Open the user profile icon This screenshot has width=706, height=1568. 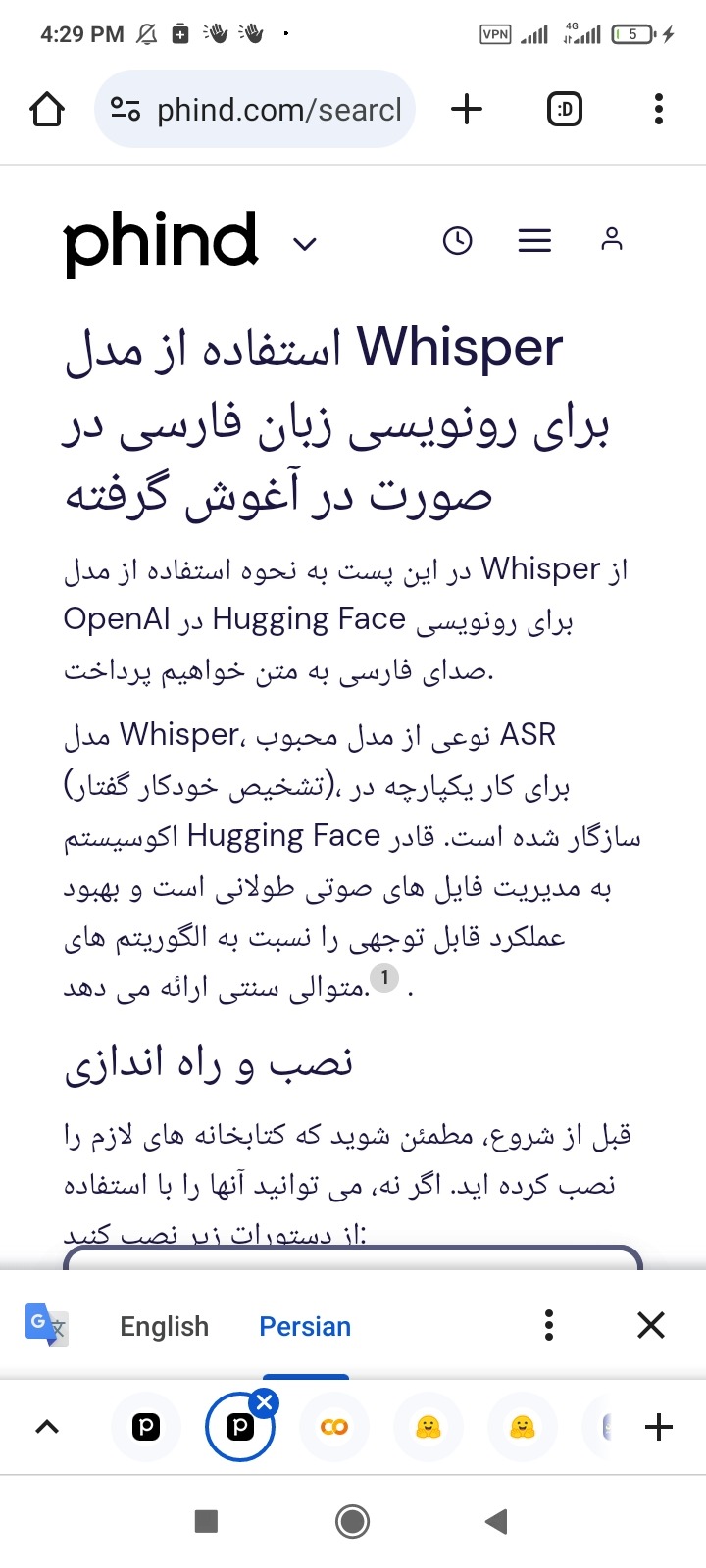tap(612, 239)
